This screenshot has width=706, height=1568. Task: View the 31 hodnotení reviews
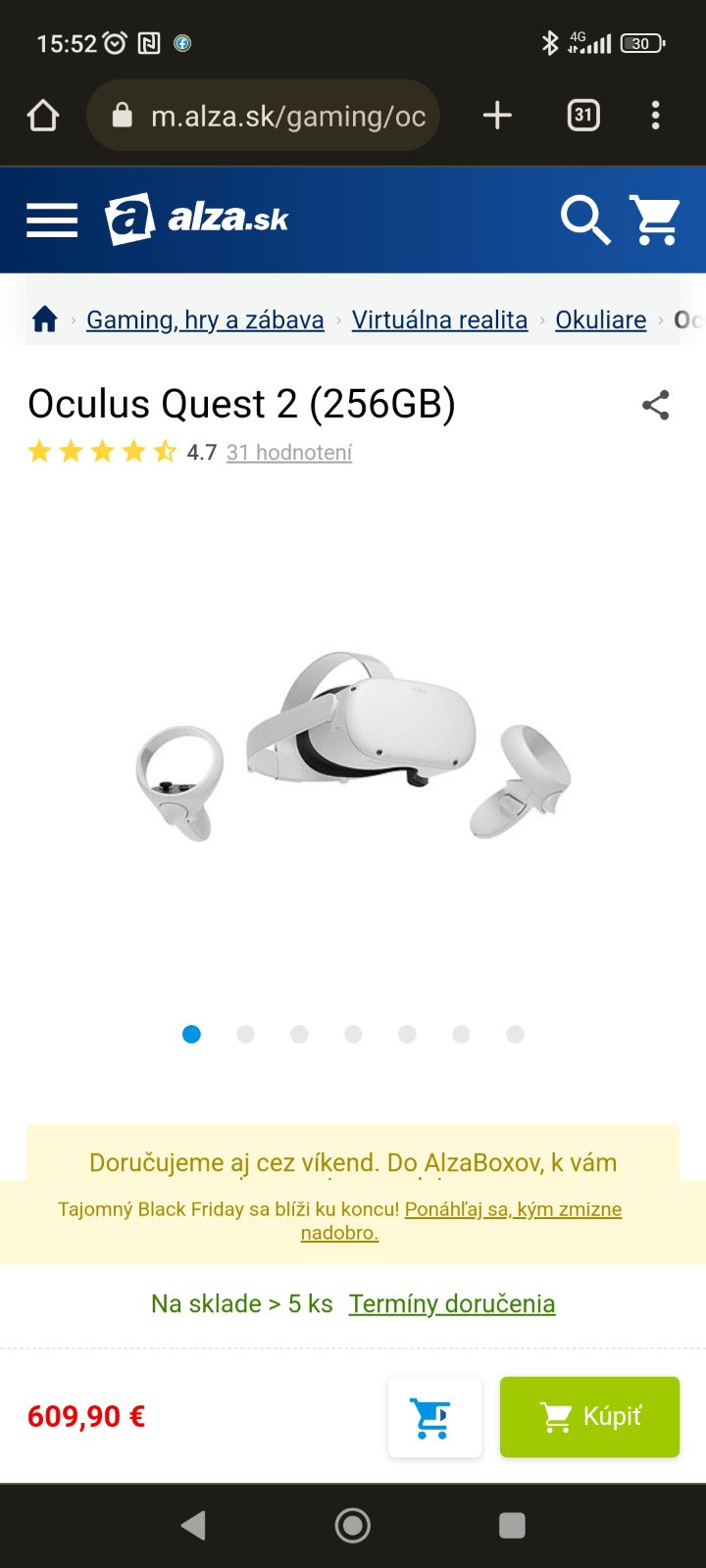[288, 452]
